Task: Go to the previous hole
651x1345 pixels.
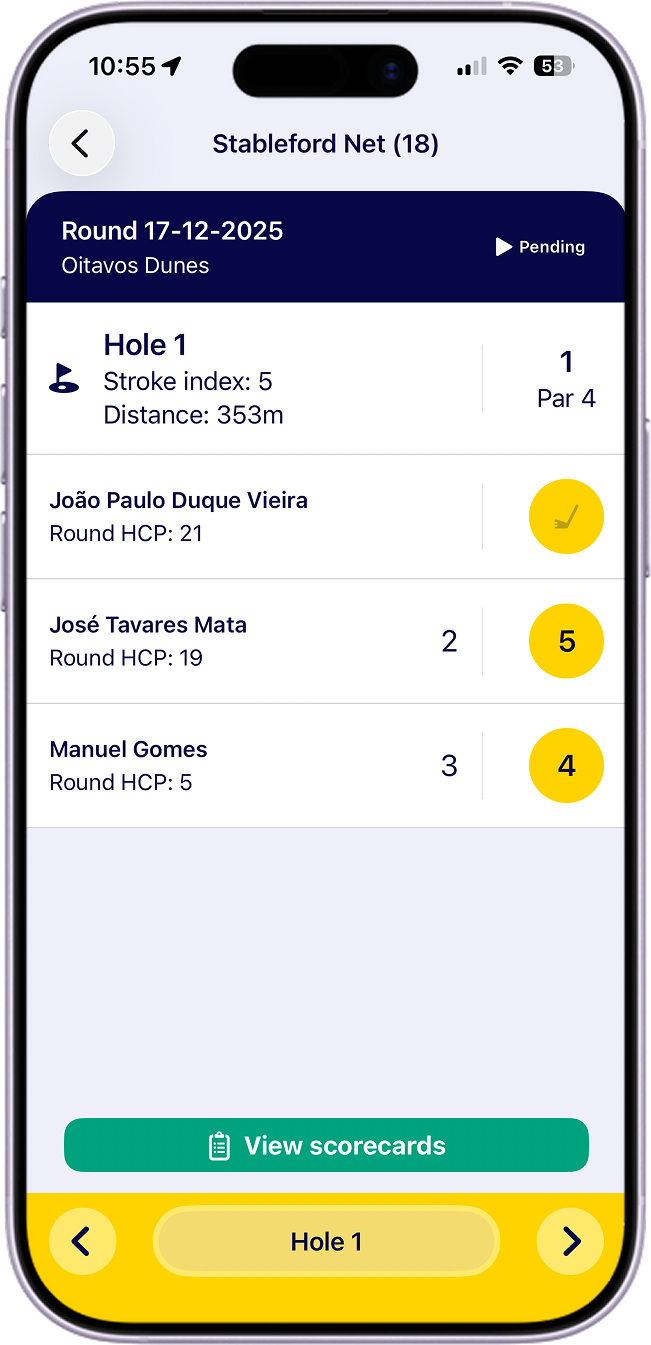Action: [x=82, y=1241]
